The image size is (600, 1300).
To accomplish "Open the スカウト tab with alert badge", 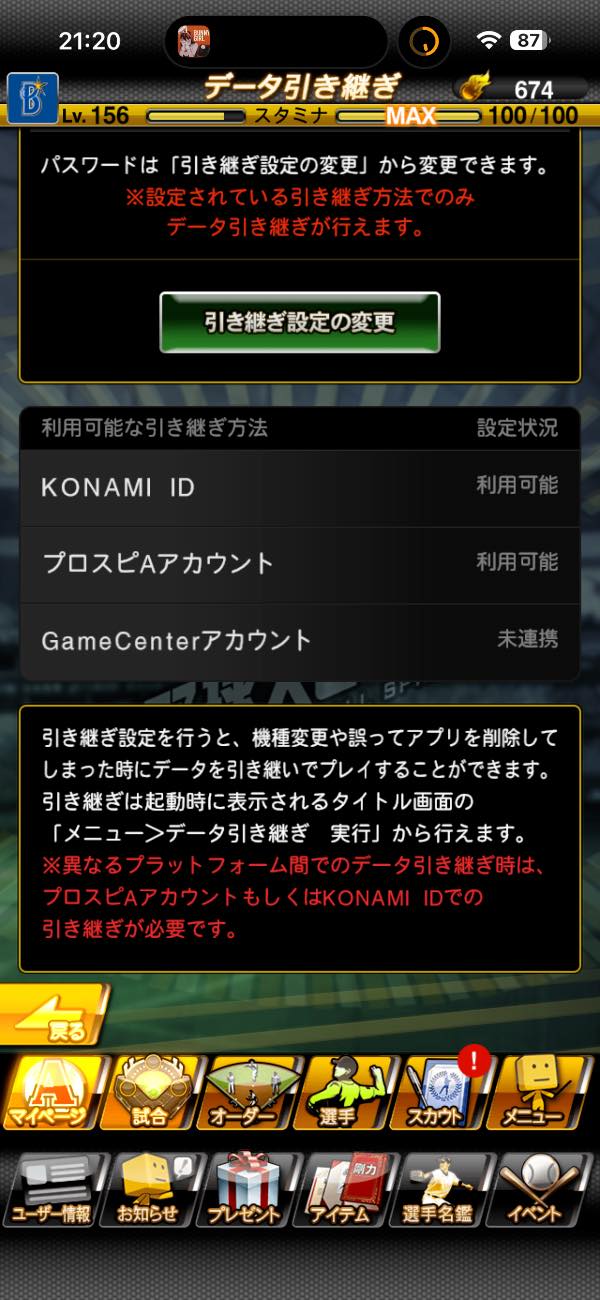I will pos(445,1094).
